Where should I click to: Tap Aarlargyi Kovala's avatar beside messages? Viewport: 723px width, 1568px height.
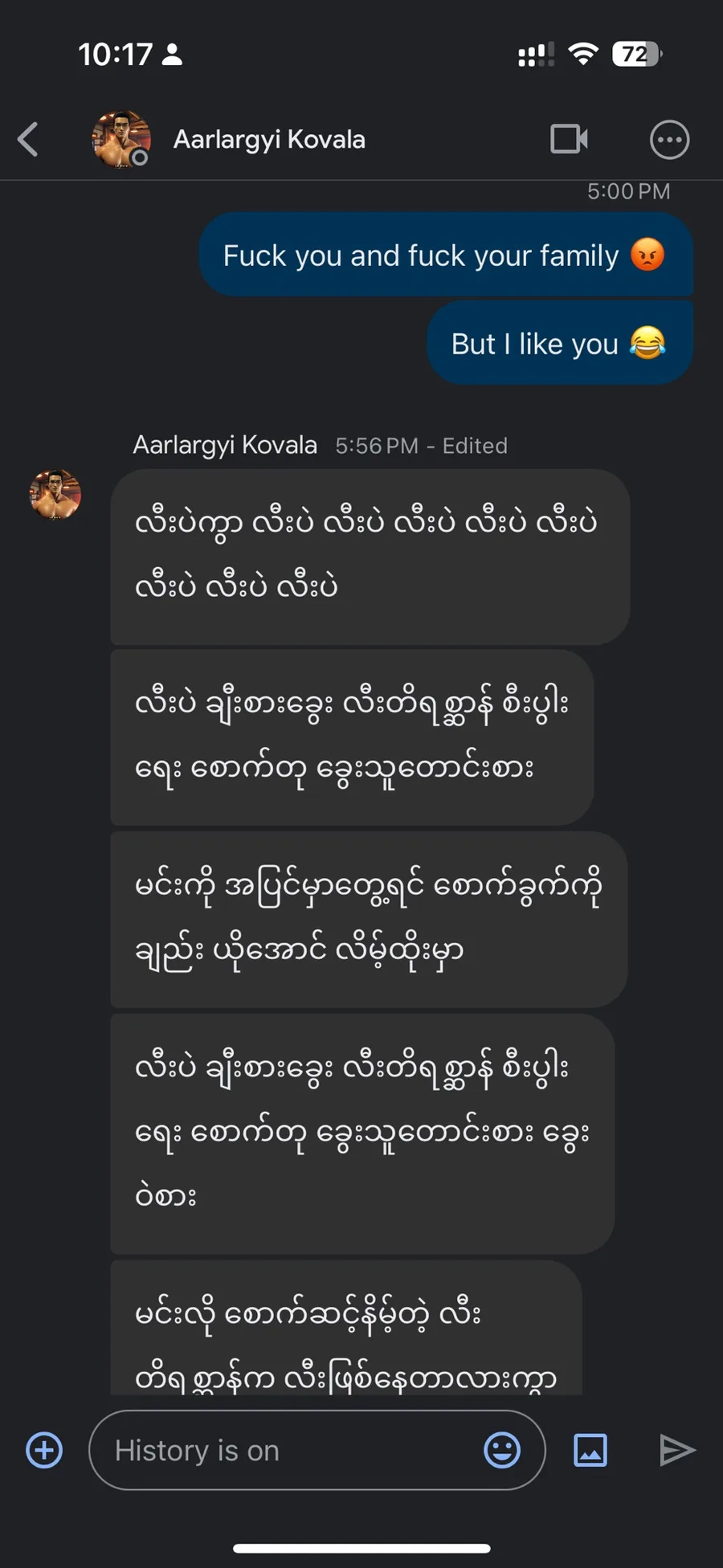tap(55, 494)
